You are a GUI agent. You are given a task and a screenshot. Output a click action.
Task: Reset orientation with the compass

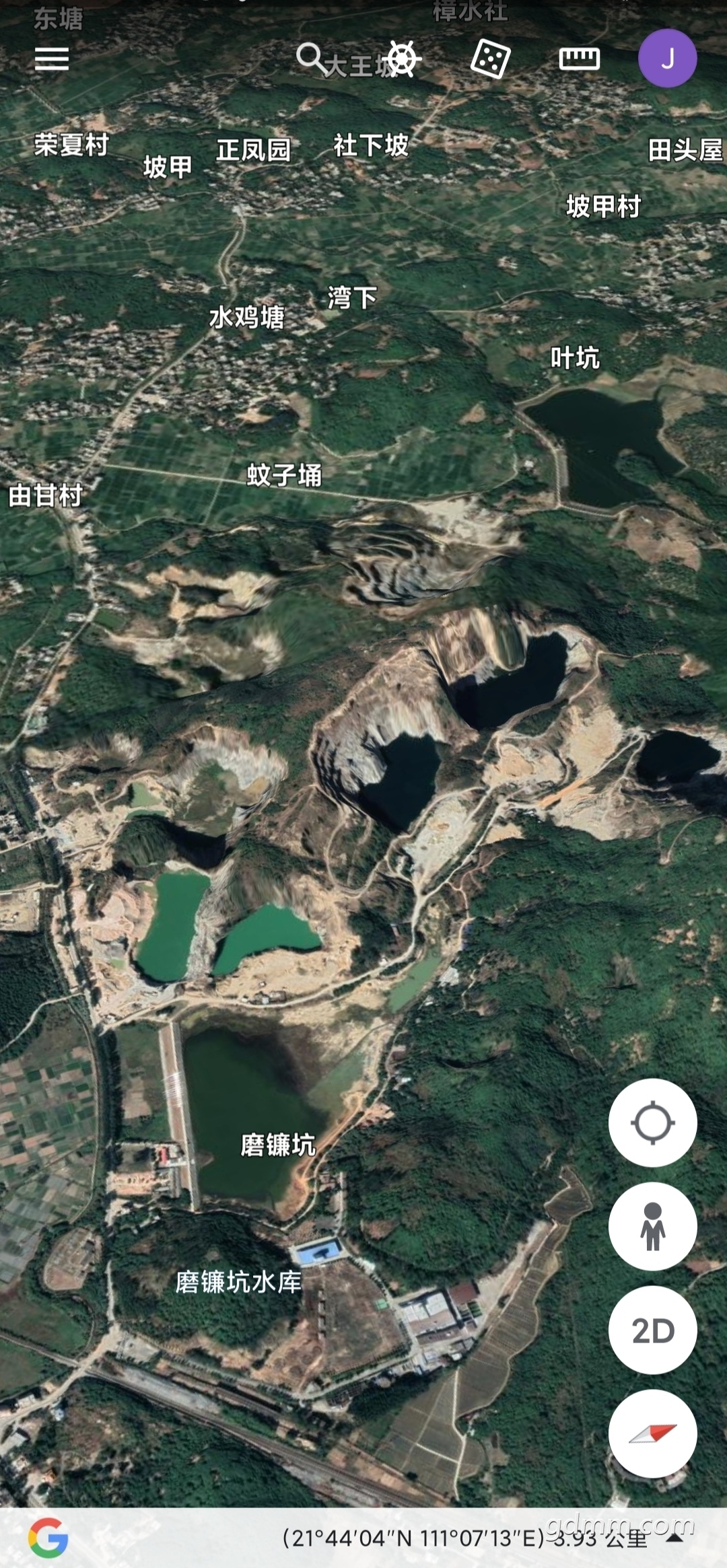[652, 1433]
